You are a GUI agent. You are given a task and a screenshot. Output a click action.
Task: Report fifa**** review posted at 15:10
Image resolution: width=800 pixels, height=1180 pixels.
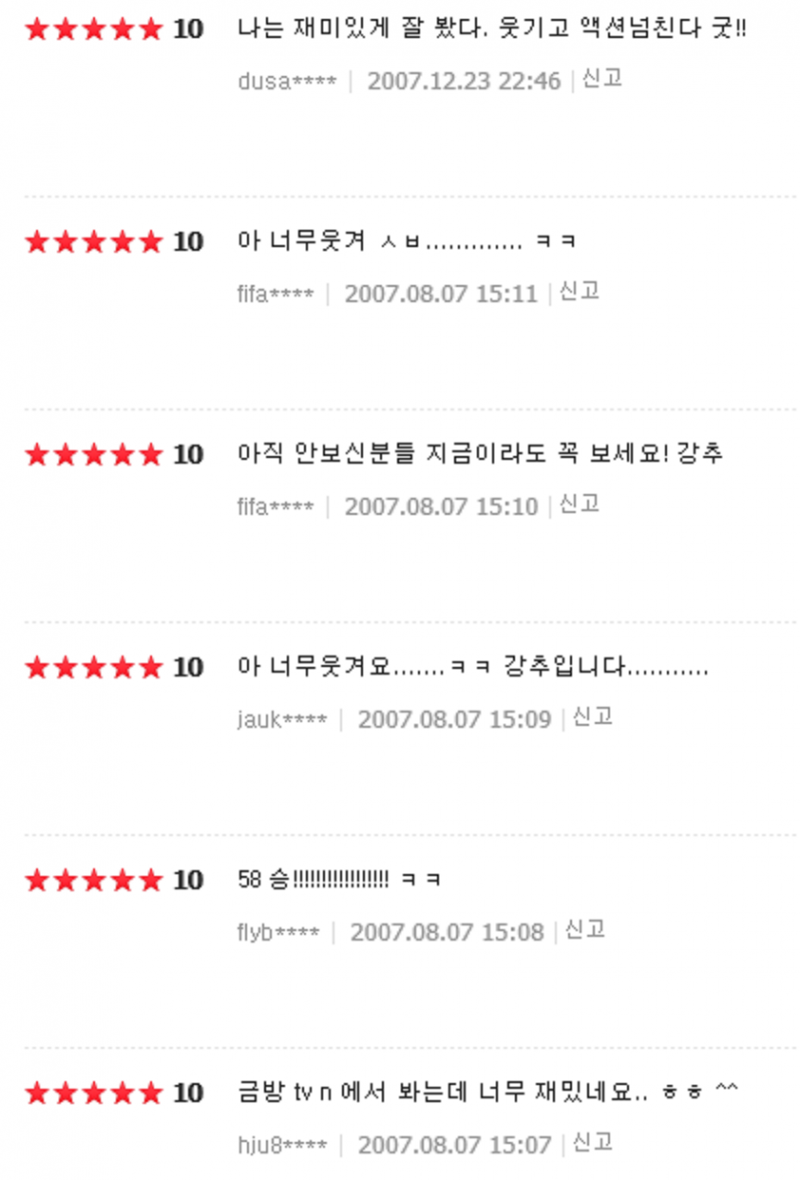pyautogui.click(x=579, y=504)
